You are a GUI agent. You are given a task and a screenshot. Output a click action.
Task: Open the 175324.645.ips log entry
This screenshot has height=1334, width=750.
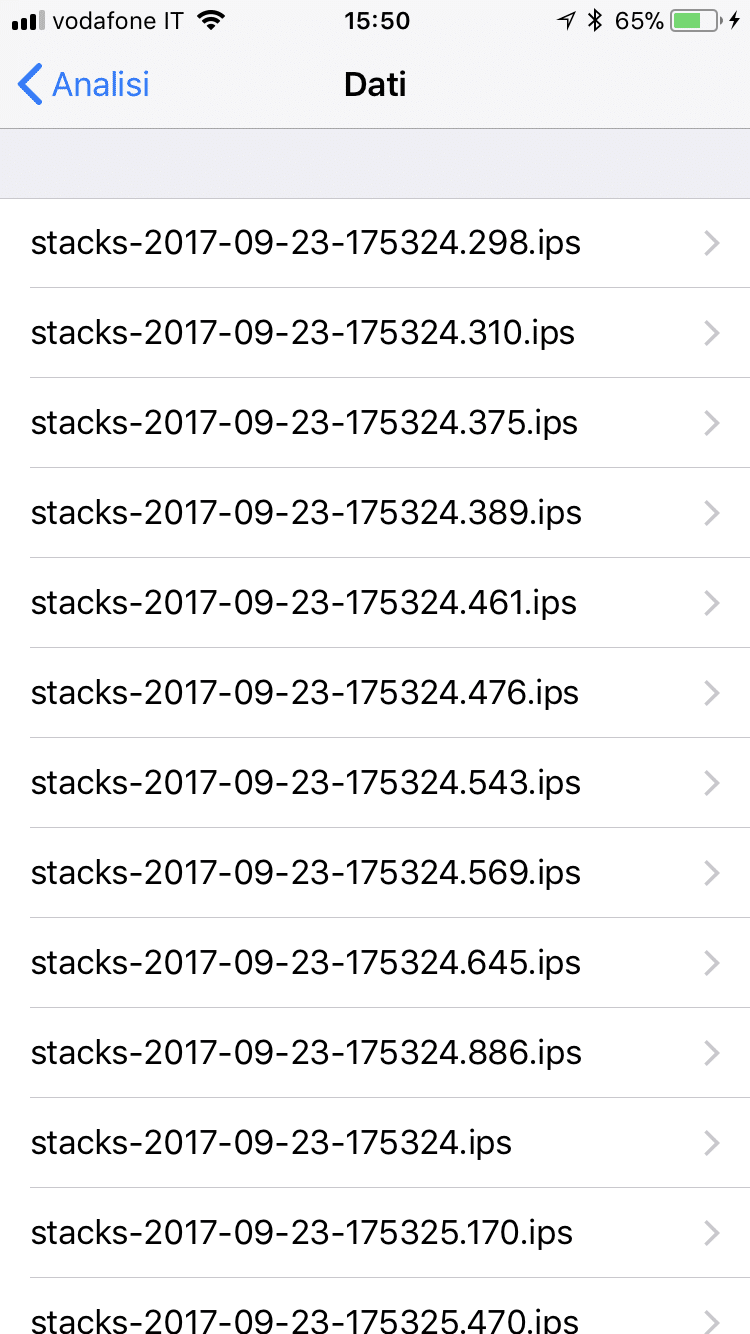tap(375, 963)
